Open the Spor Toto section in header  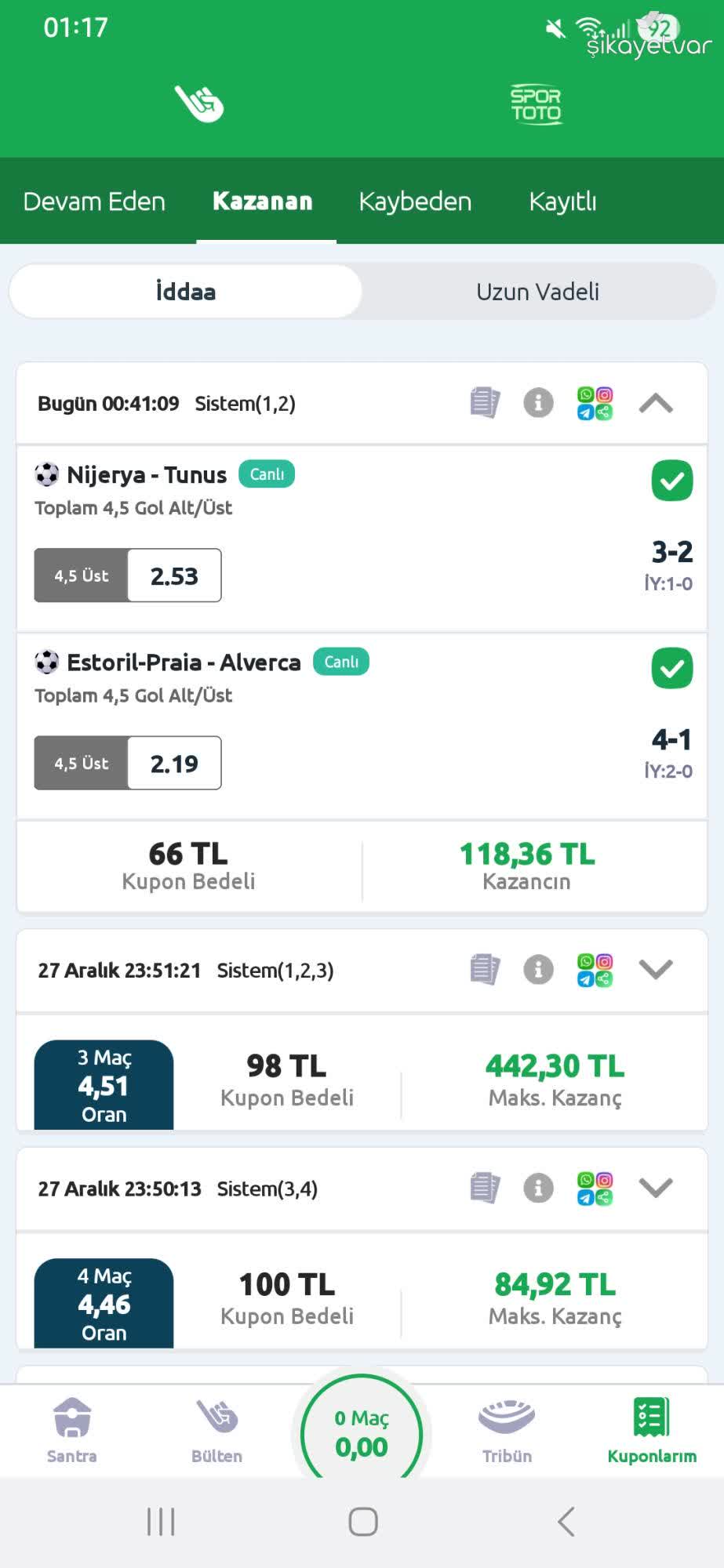click(x=536, y=104)
